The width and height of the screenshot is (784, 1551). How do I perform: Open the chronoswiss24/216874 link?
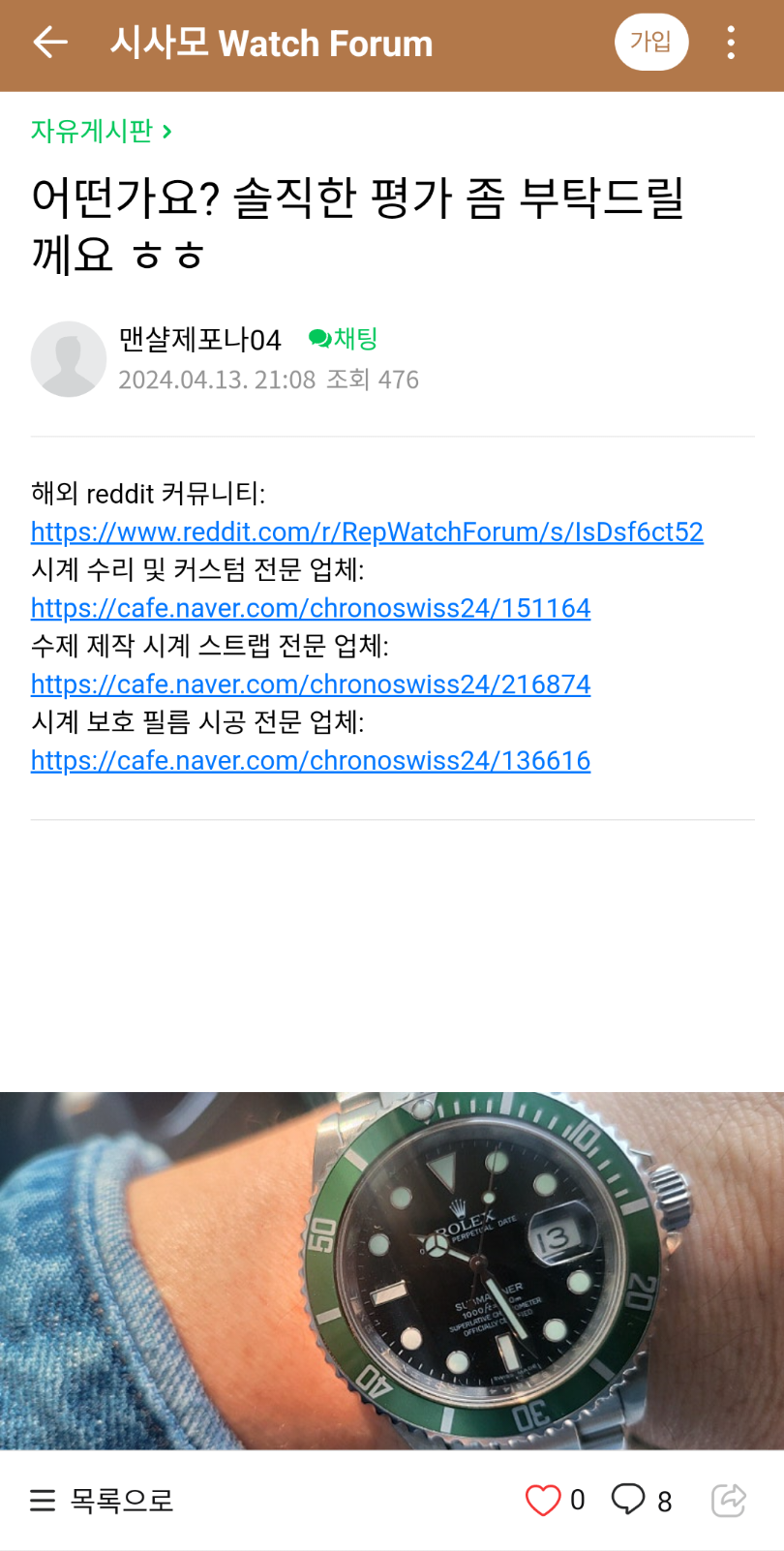pos(311,684)
